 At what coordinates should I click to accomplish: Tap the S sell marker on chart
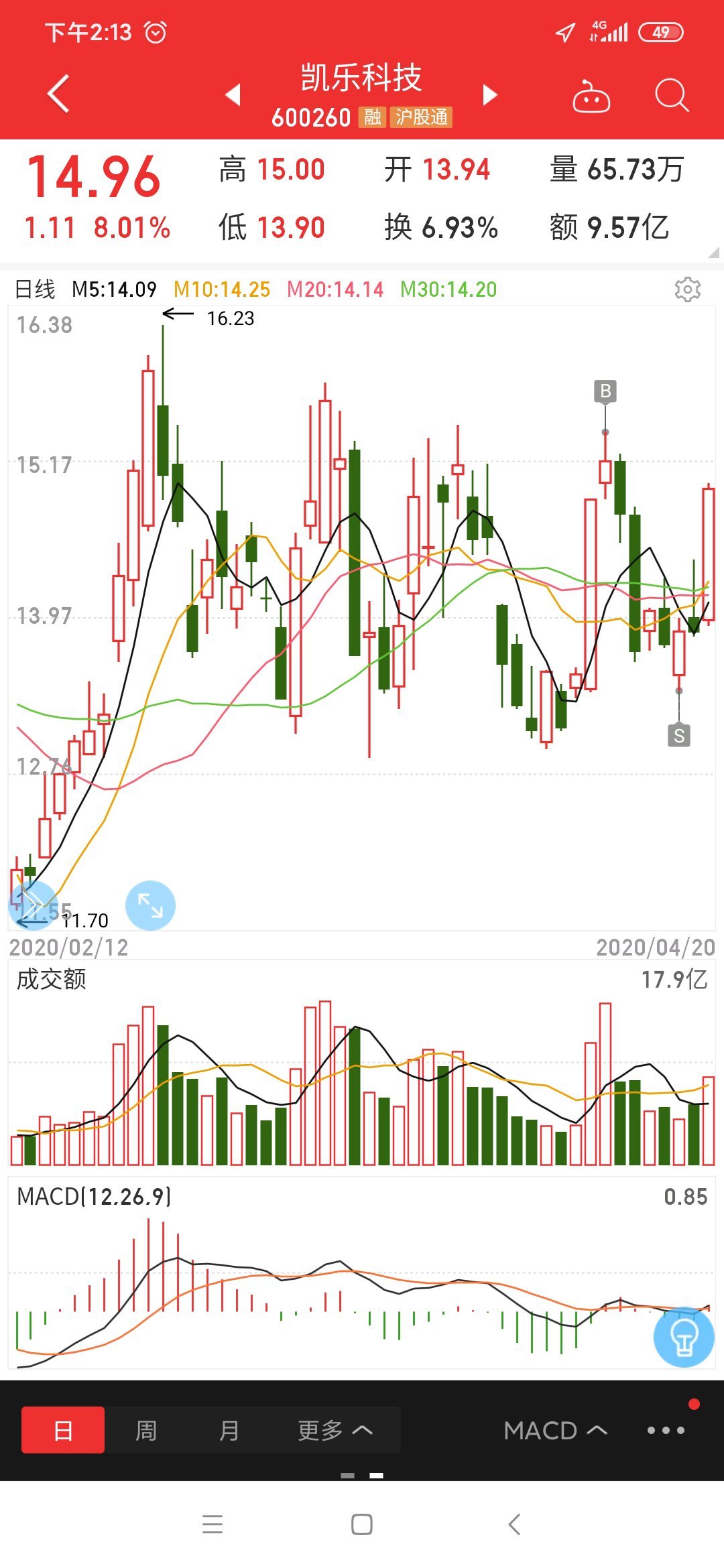click(x=679, y=735)
